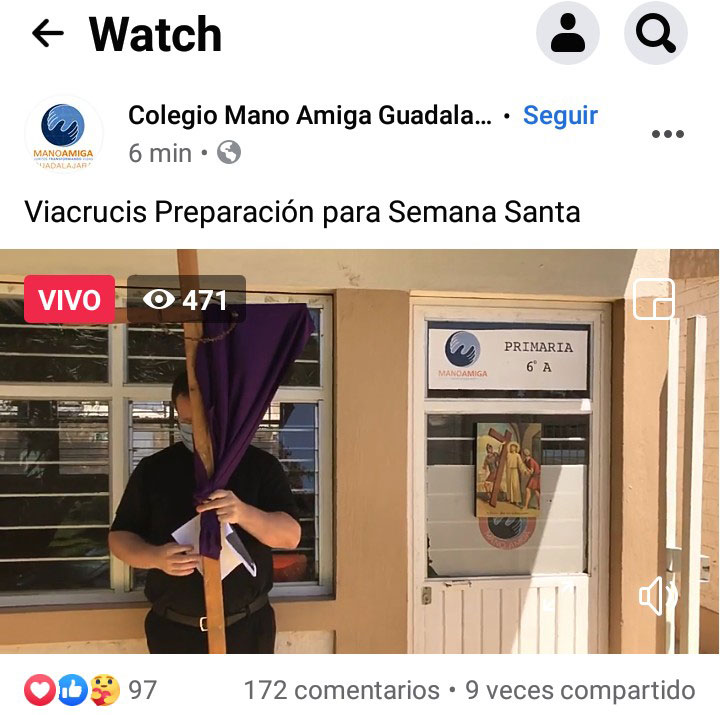The height and width of the screenshot is (715, 720).
Task: Open the 172 comentarios
Action: pyautogui.click(x=341, y=690)
